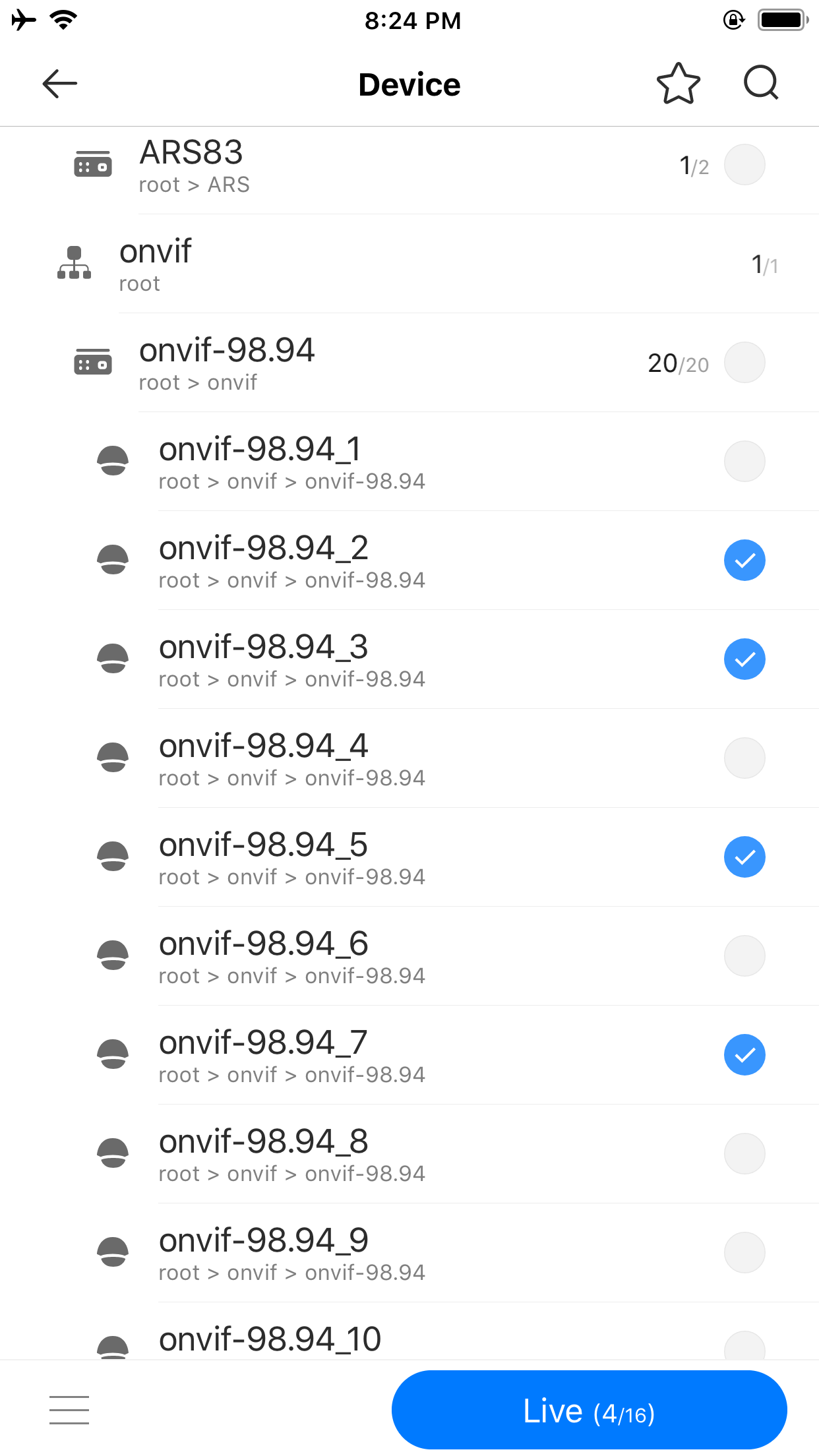Deselect camera onvif-98.94_7

(744, 1054)
